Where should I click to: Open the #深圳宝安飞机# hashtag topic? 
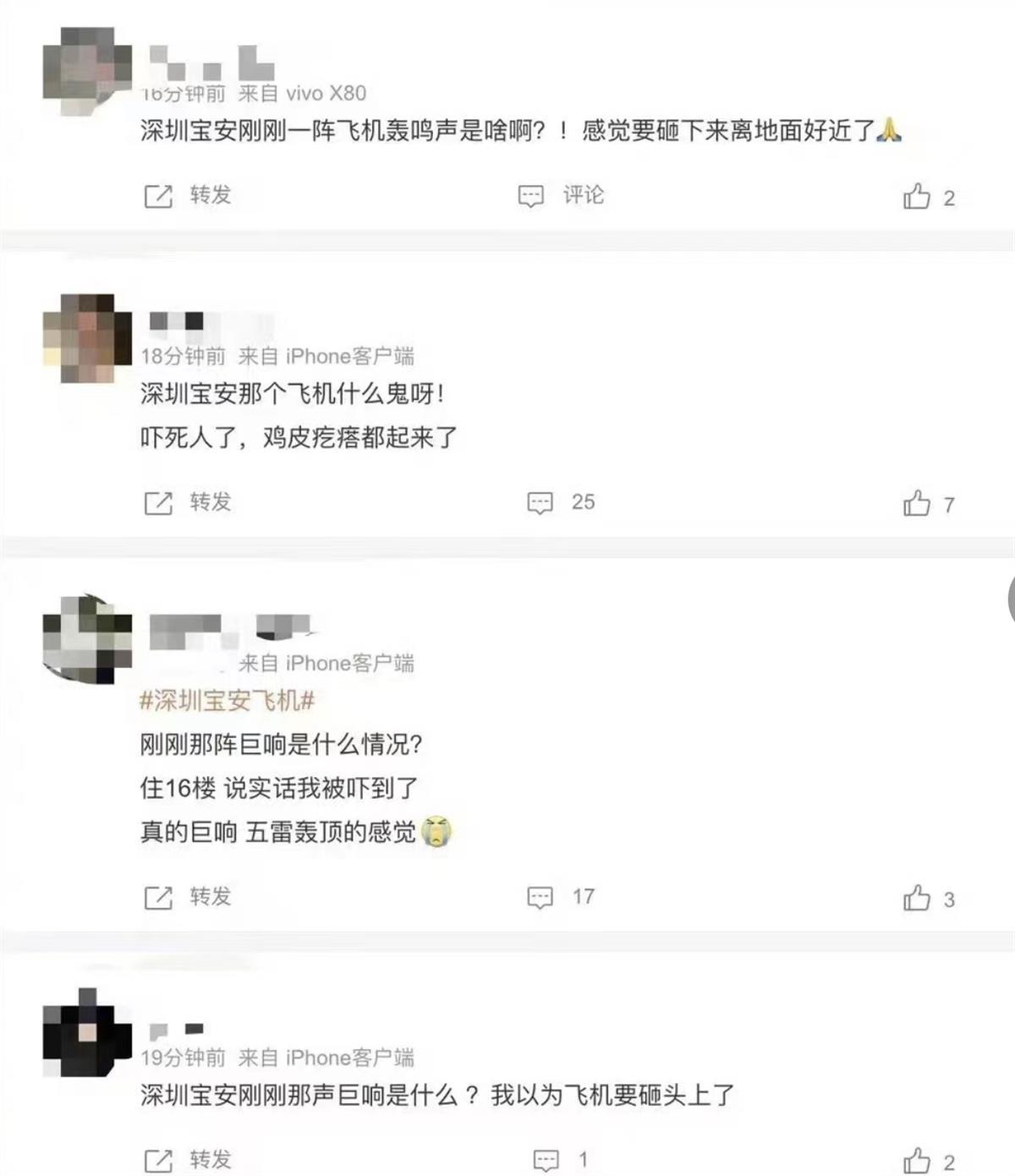[x=227, y=700]
